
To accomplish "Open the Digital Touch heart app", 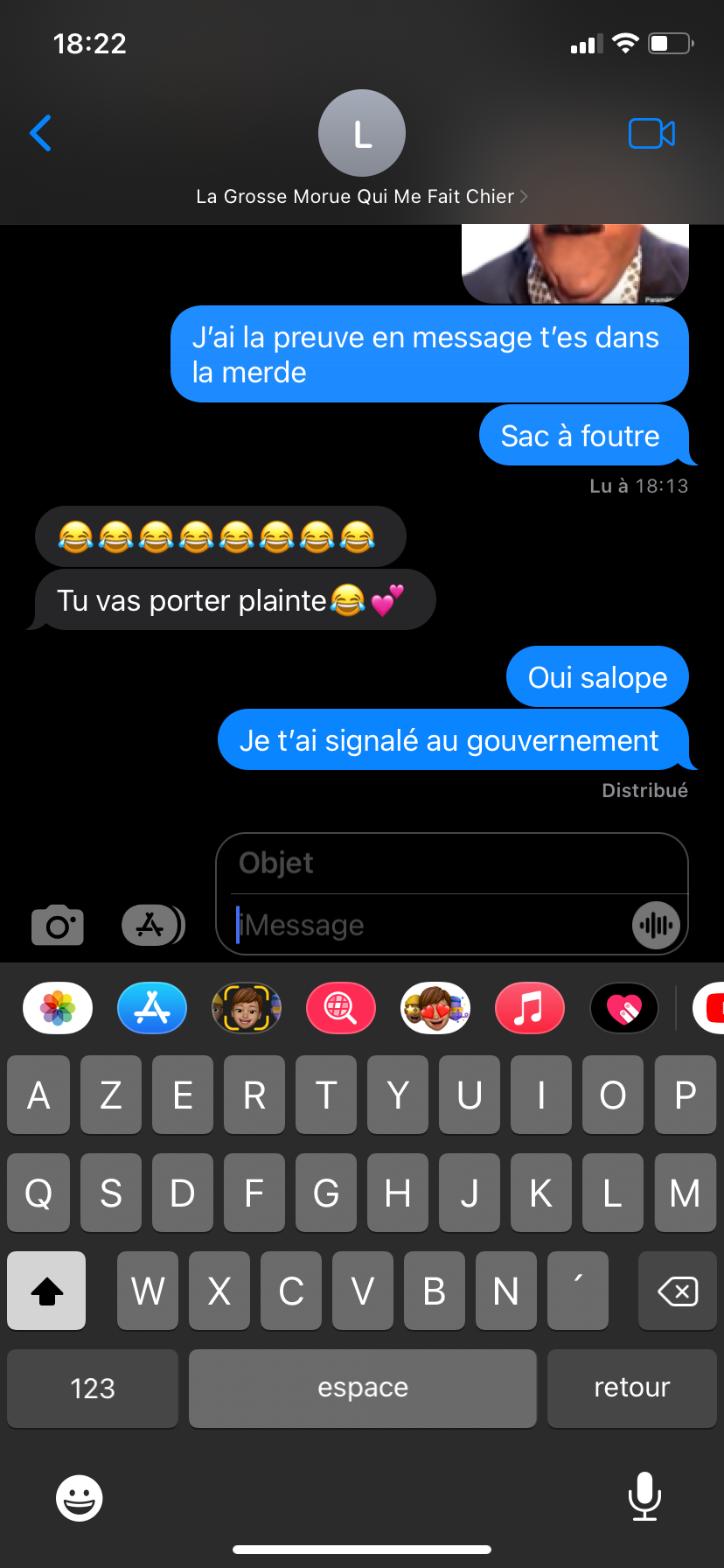I will (x=624, y=1008).
